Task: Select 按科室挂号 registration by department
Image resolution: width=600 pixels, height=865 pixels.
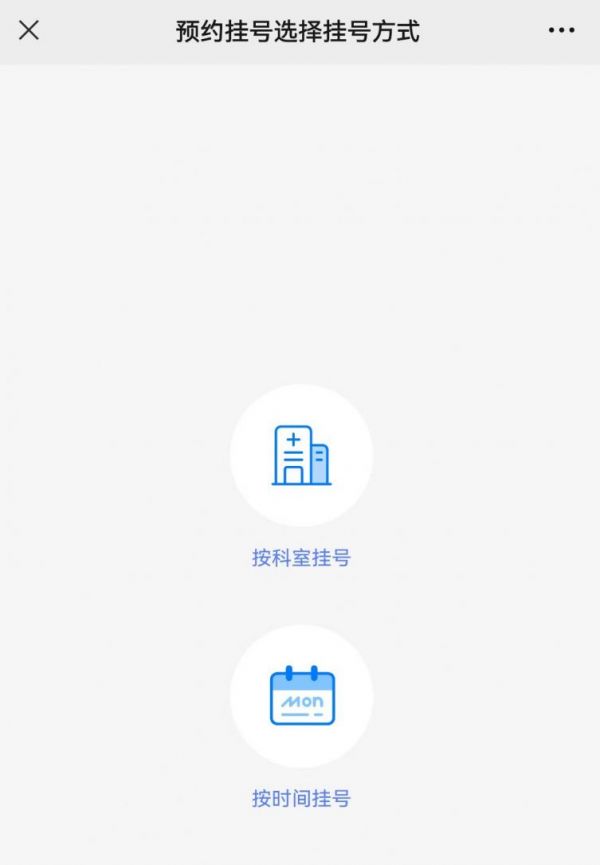Action: [x=301, y=456]
